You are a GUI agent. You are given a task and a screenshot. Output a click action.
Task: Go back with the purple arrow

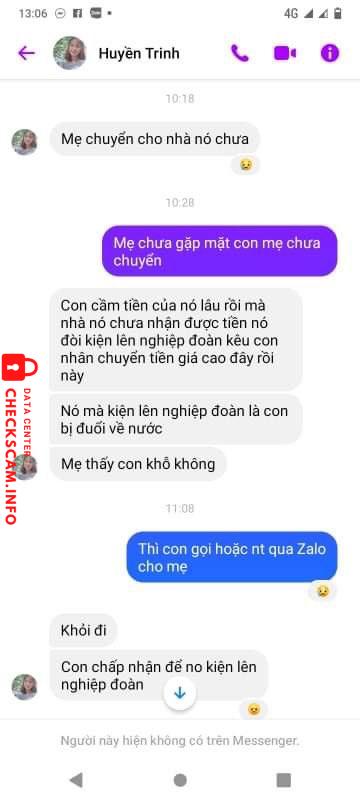click(26, 53)
